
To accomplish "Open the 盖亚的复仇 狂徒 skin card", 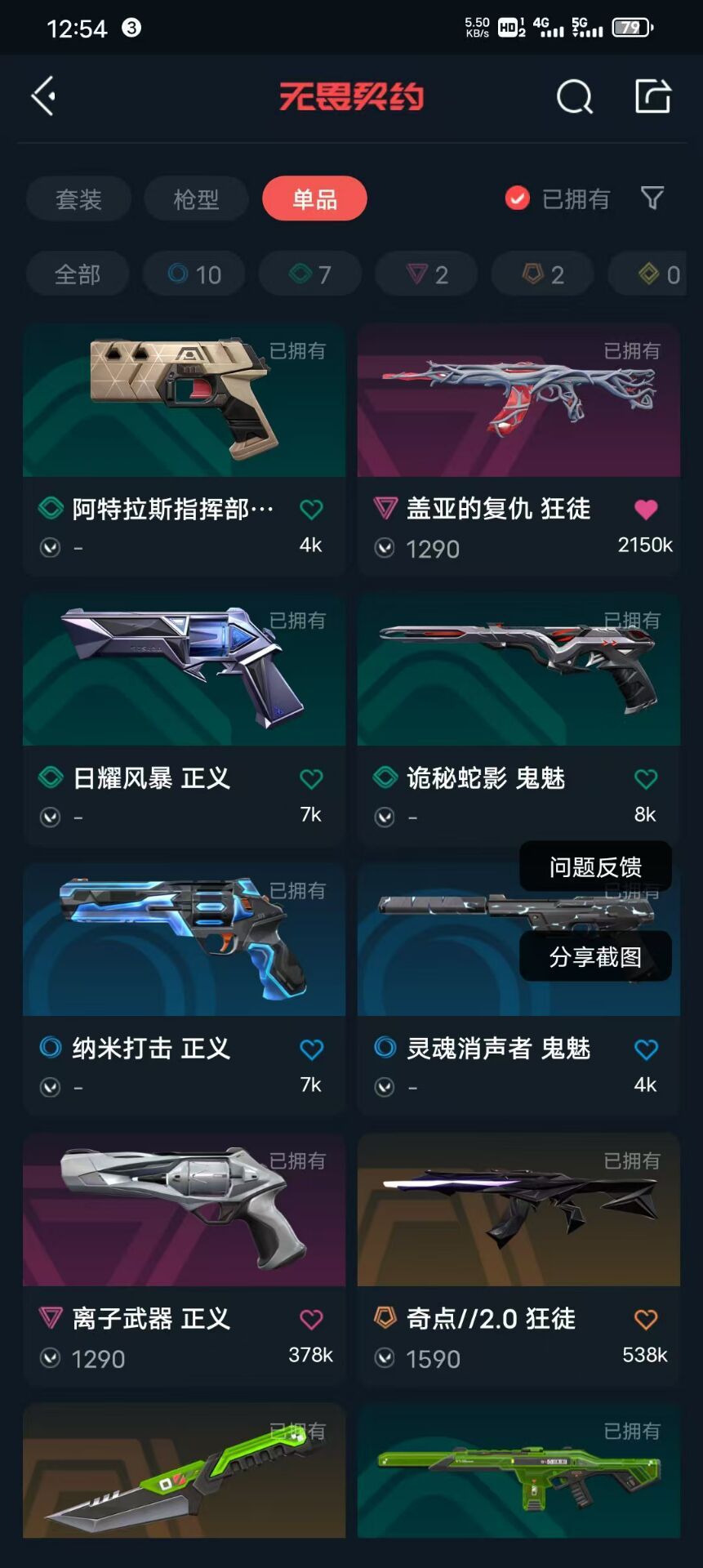I will (518, 449).
